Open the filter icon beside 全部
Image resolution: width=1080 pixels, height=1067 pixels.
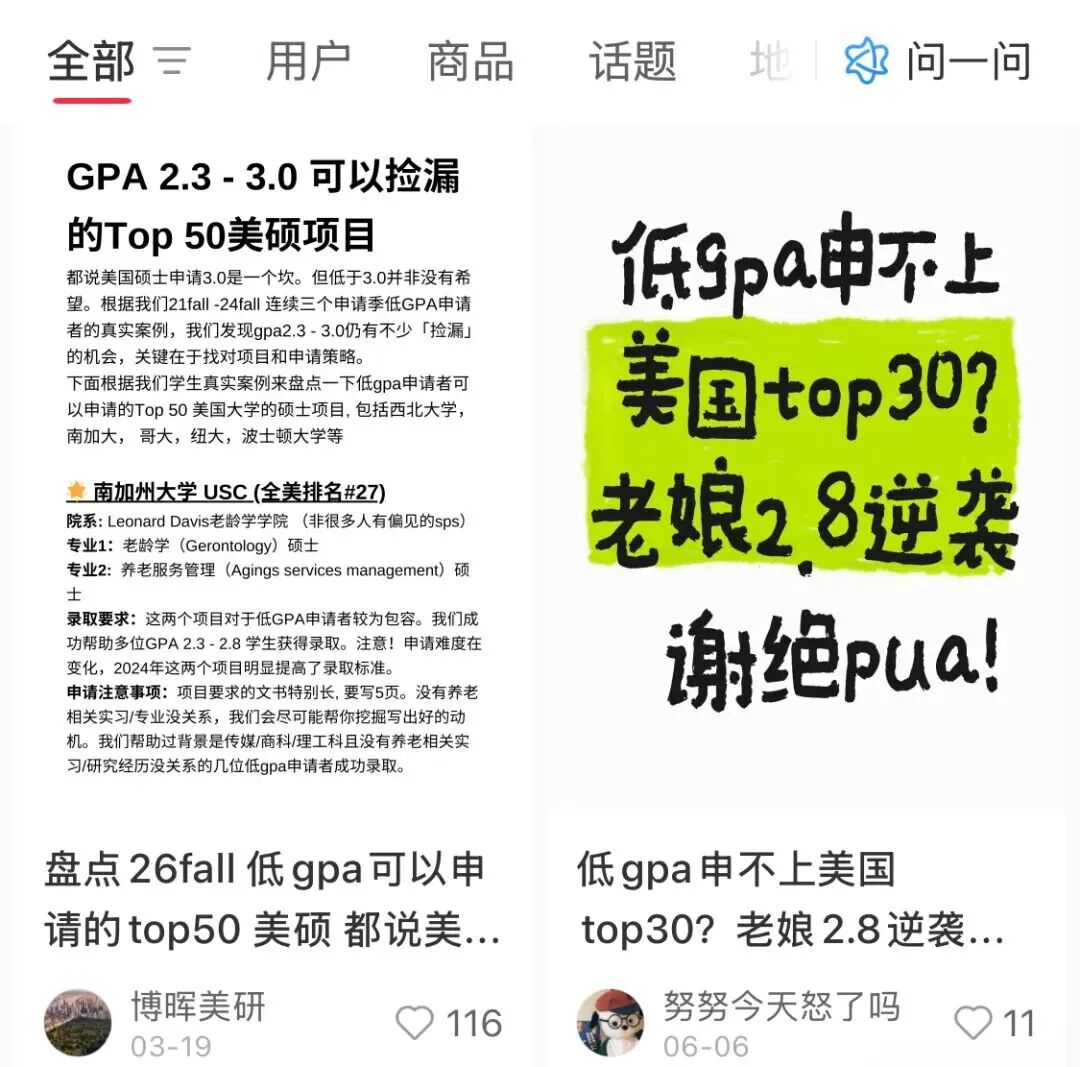(x=172, y=62)
